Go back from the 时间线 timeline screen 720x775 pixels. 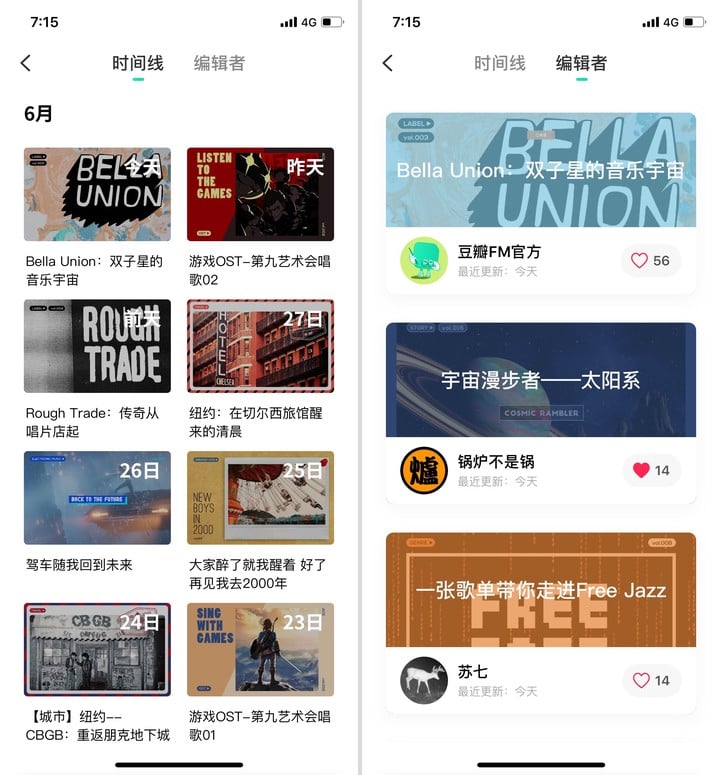tap(26, 63)
